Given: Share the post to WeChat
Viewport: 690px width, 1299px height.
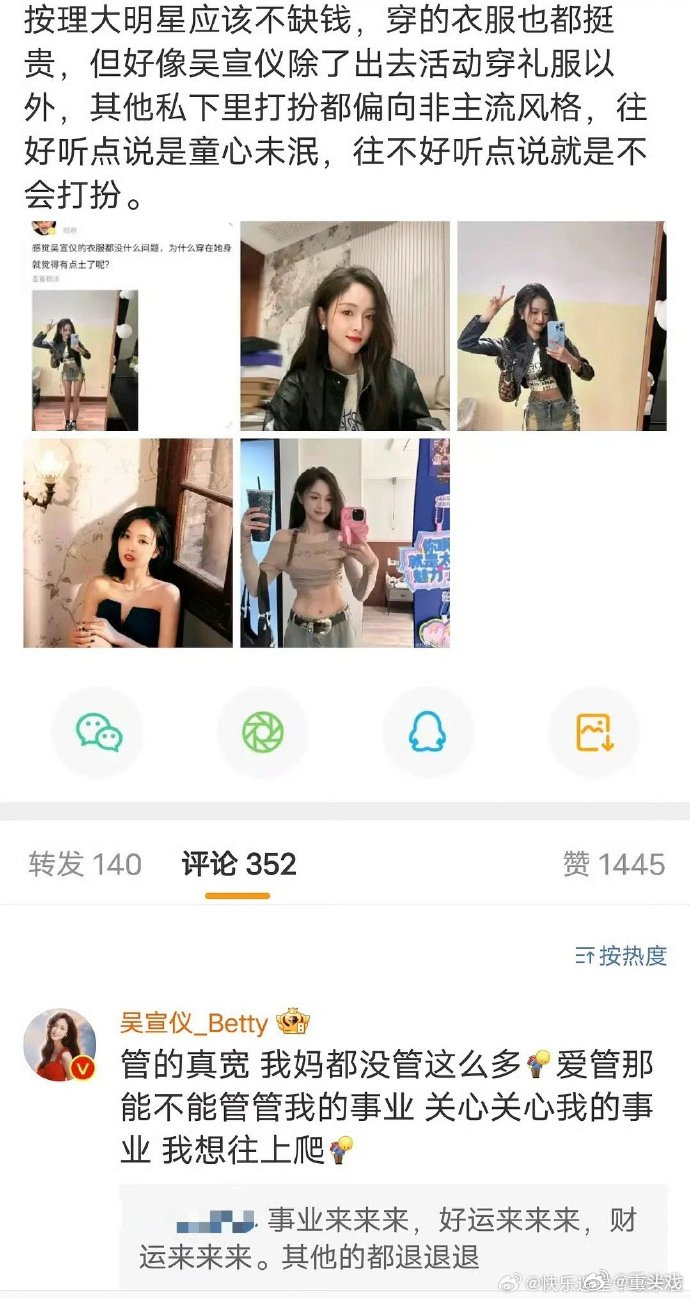Looking at the screenshot, I should pos(98,733).
